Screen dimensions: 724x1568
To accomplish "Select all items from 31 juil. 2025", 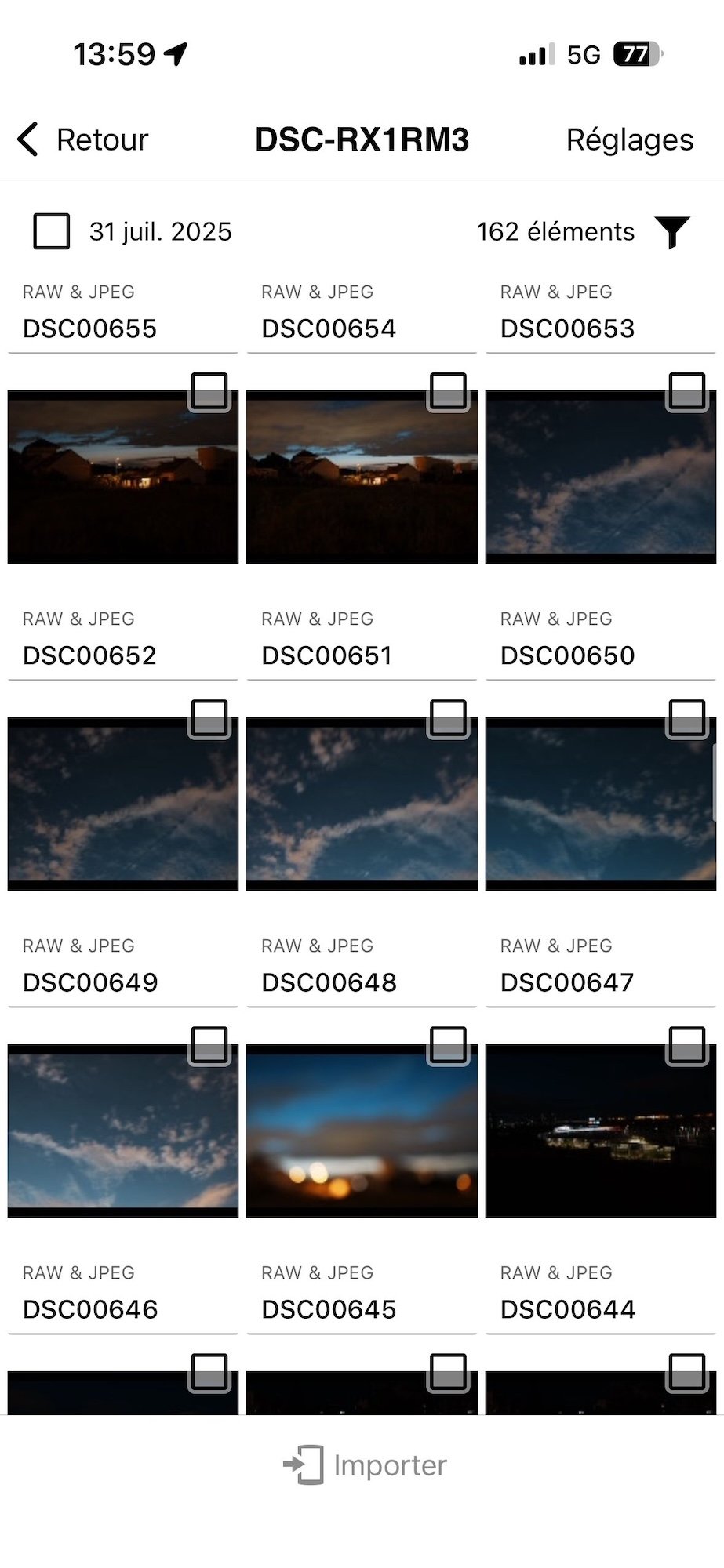I will click(52, 231).
